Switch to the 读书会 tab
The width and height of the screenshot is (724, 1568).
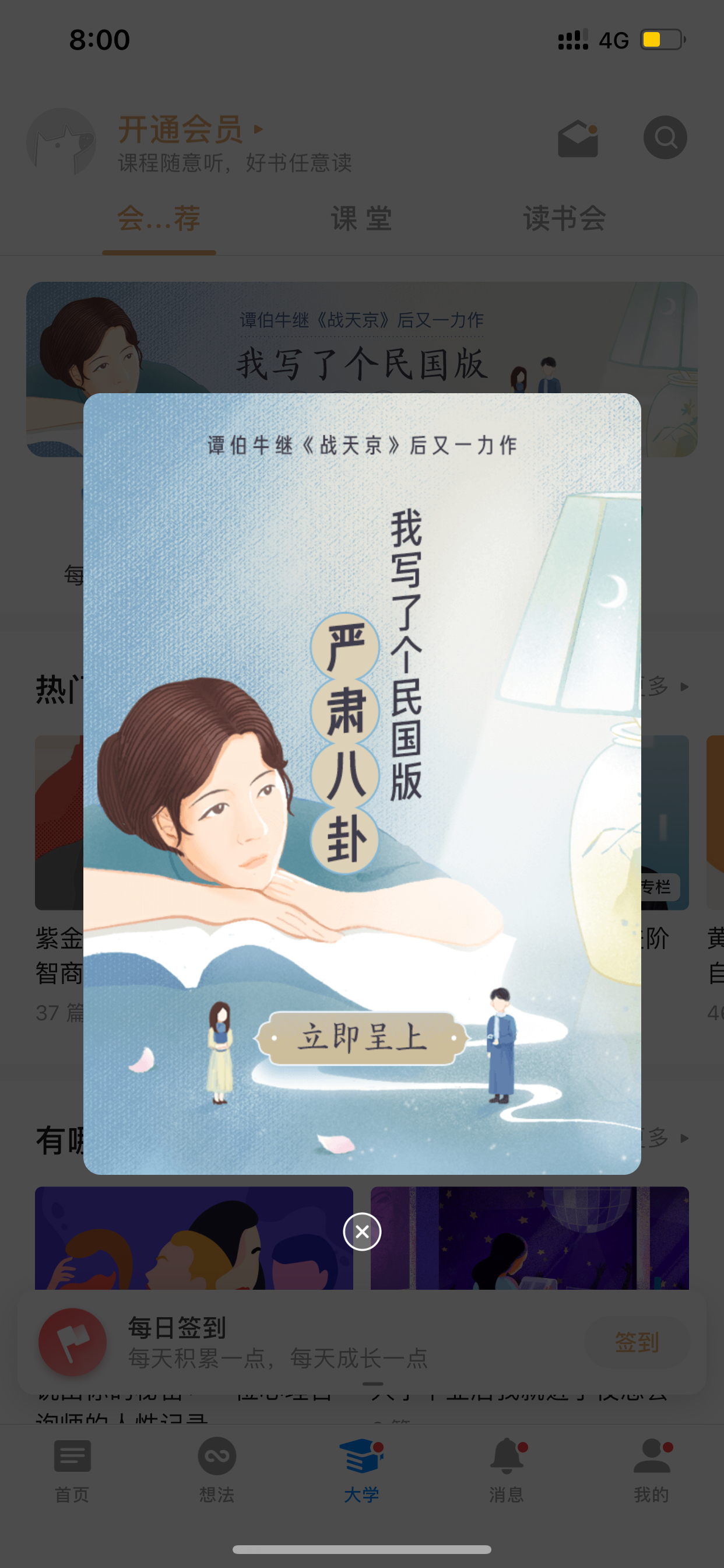(x=565, y=219)
